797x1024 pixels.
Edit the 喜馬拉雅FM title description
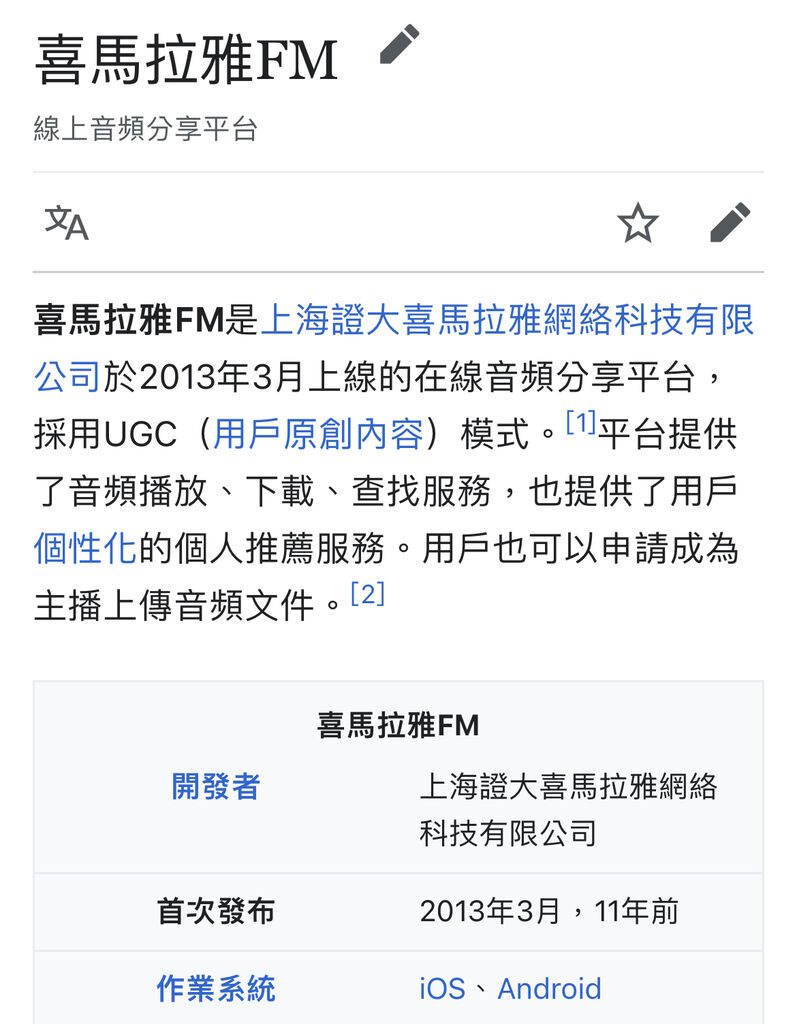point(399,46)
